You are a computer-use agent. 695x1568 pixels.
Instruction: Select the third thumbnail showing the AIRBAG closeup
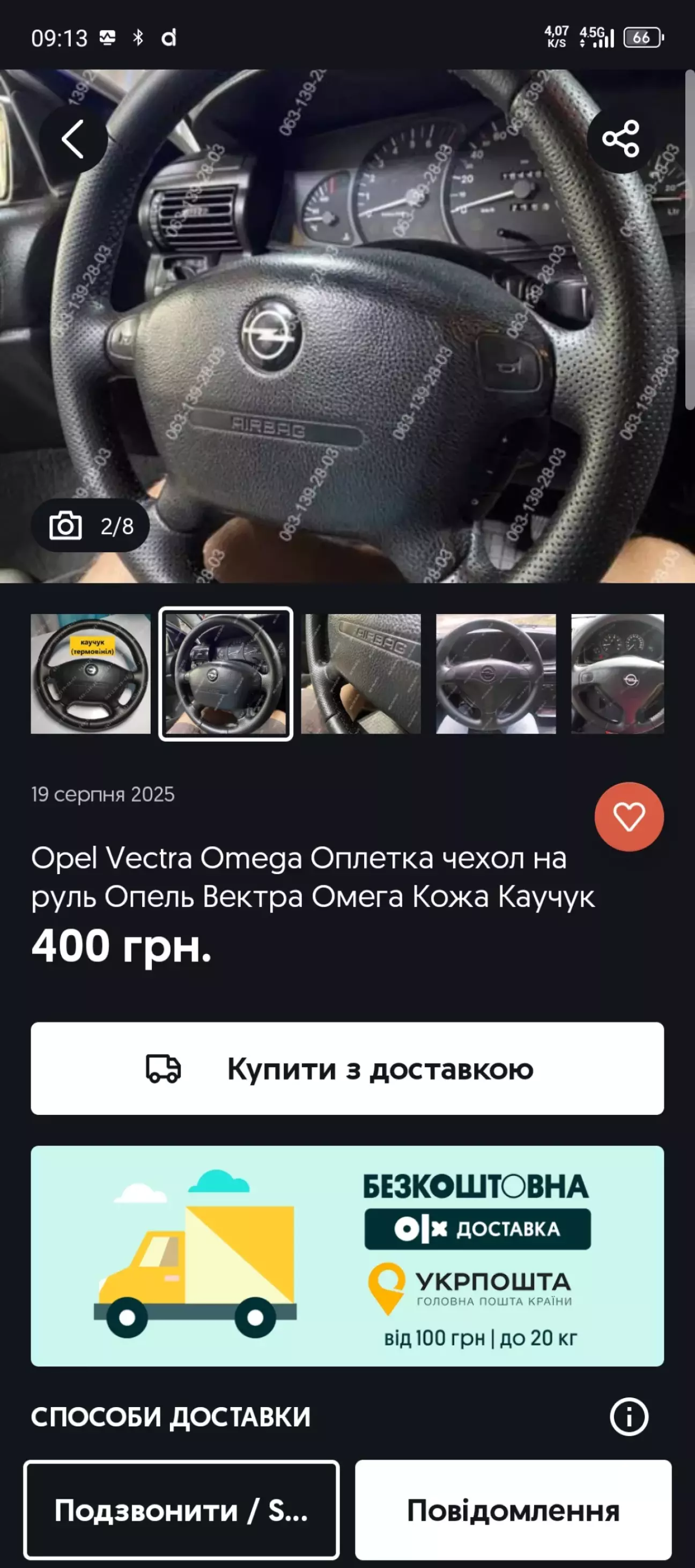(x=361, y=674)
